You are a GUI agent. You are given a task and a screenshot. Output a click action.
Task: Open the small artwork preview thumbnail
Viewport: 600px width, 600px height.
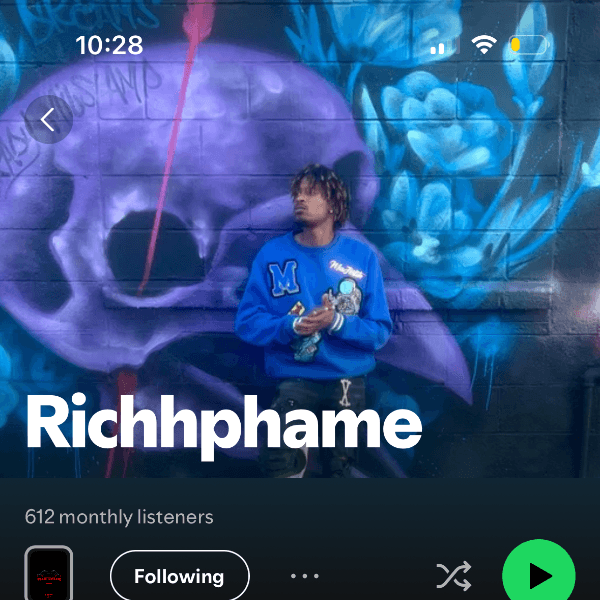[x=49, y=574]
